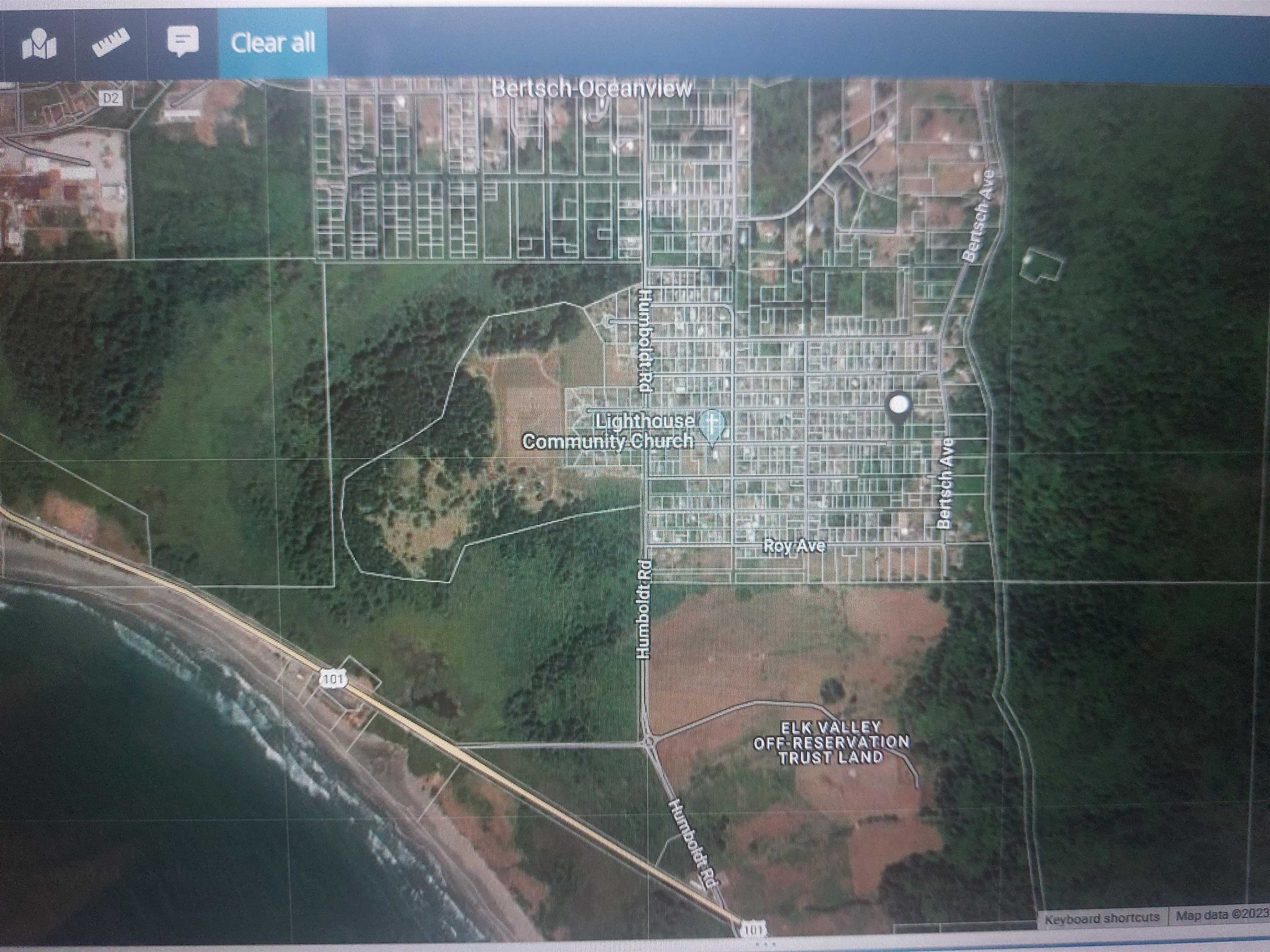This screenshot has height=952, width=1270.
Task: Tap the Lighthouse Community Church marker
Action: [x=712, y=425]
